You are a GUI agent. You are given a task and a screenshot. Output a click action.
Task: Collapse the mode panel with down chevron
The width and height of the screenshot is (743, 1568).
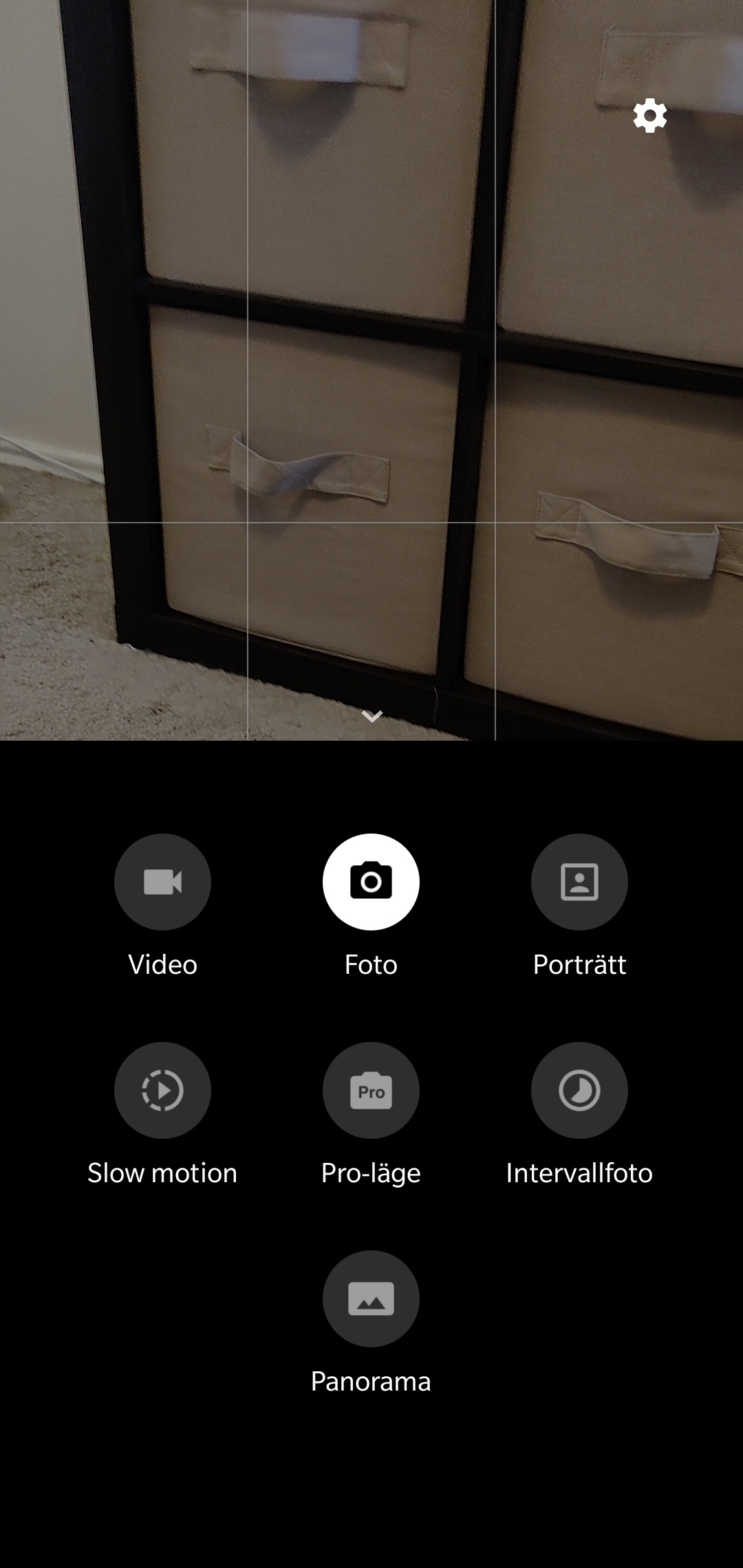click(371, 717)
